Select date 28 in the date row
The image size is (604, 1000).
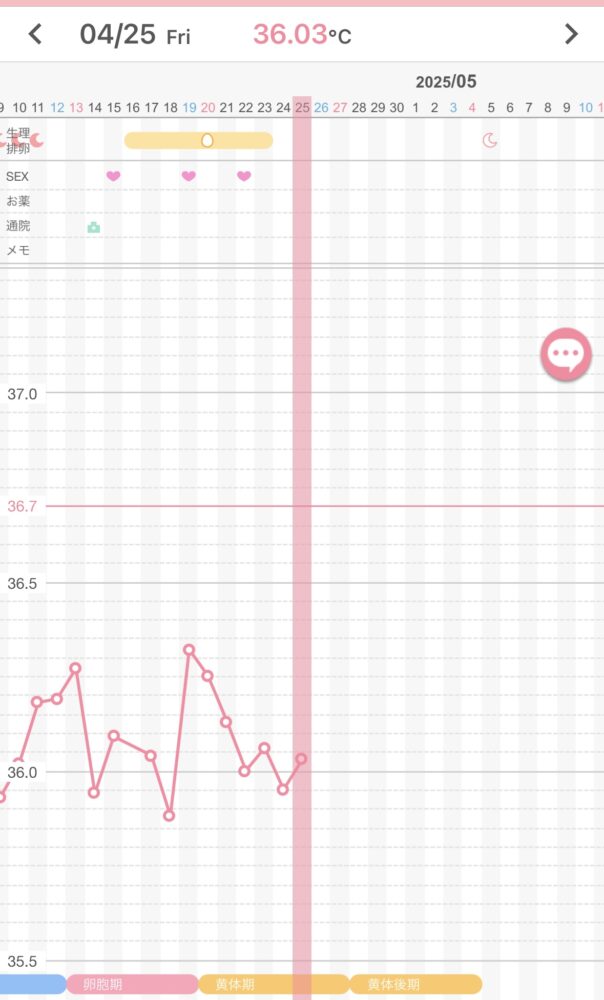[359, 108]
